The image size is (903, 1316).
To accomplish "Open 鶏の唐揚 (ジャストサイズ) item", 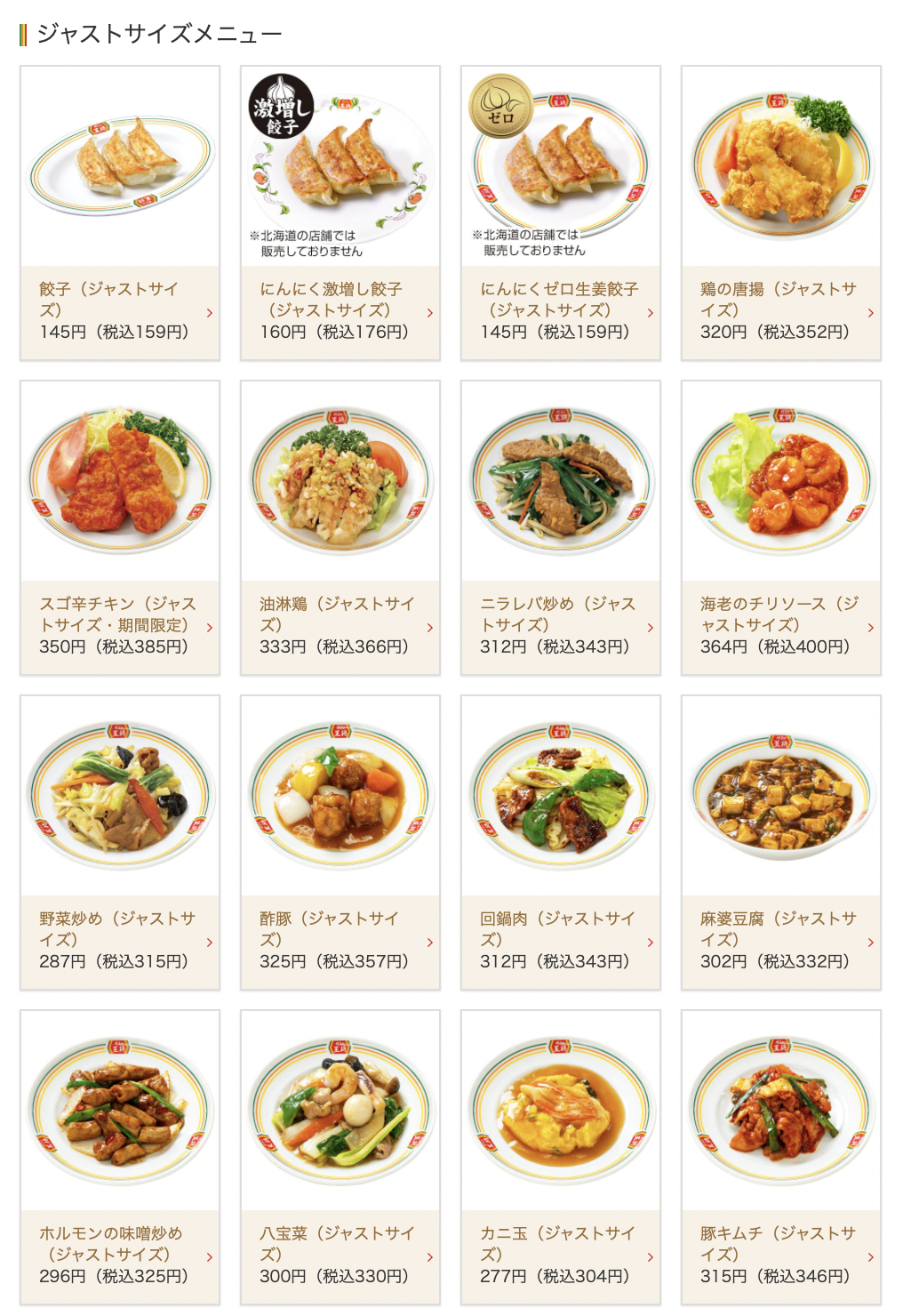I will pyautogui.click(x=781, y=213).
